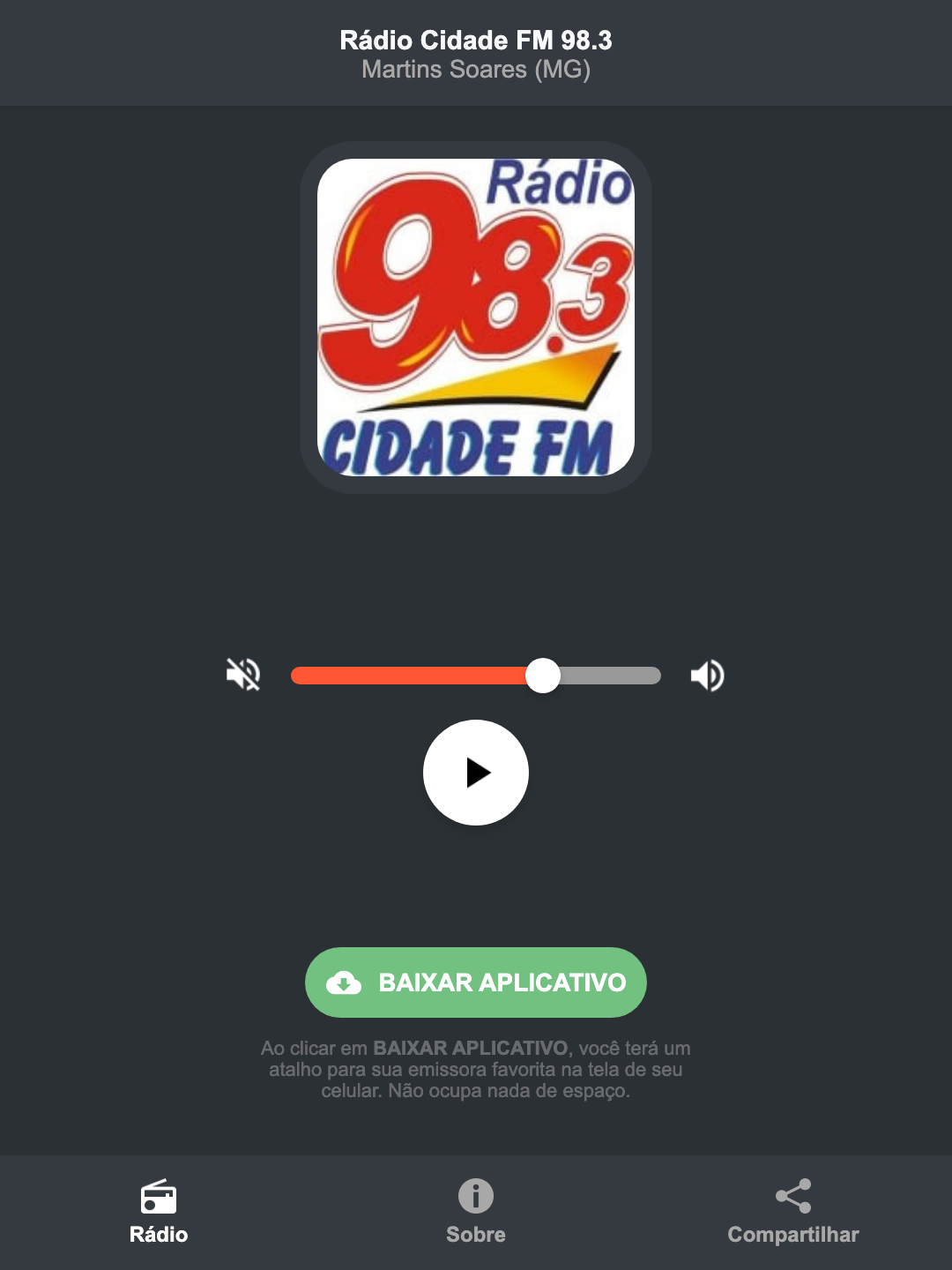The height and width of the screenshot is (1270, 952).
Task: Click the Martins Soares (MG) subtitle text
Action: click(476, 70)
